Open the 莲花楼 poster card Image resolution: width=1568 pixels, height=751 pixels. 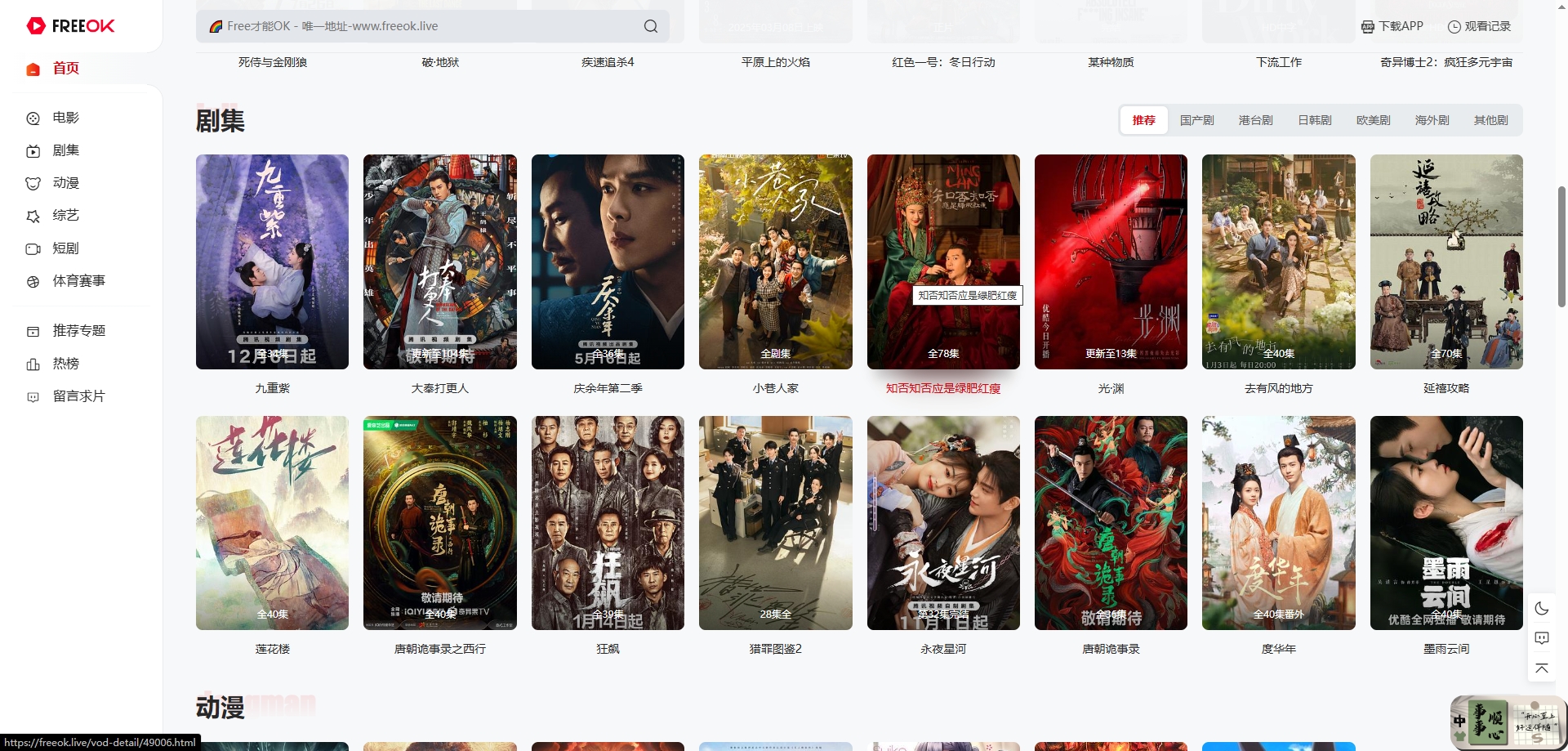(x=272, y=523)
